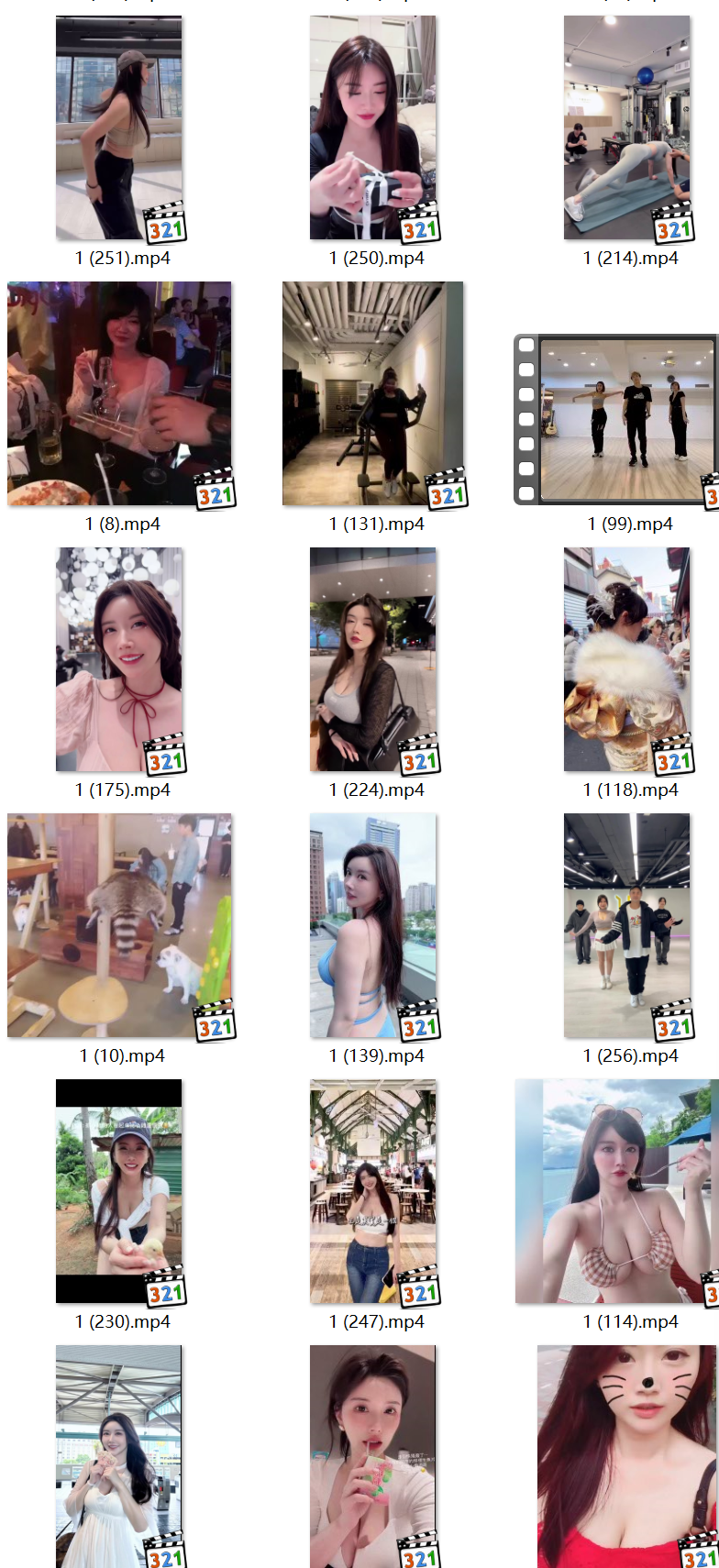Play the 1 (10).mp4 video
The image size is (719, 1568).
tap(119, 926)
